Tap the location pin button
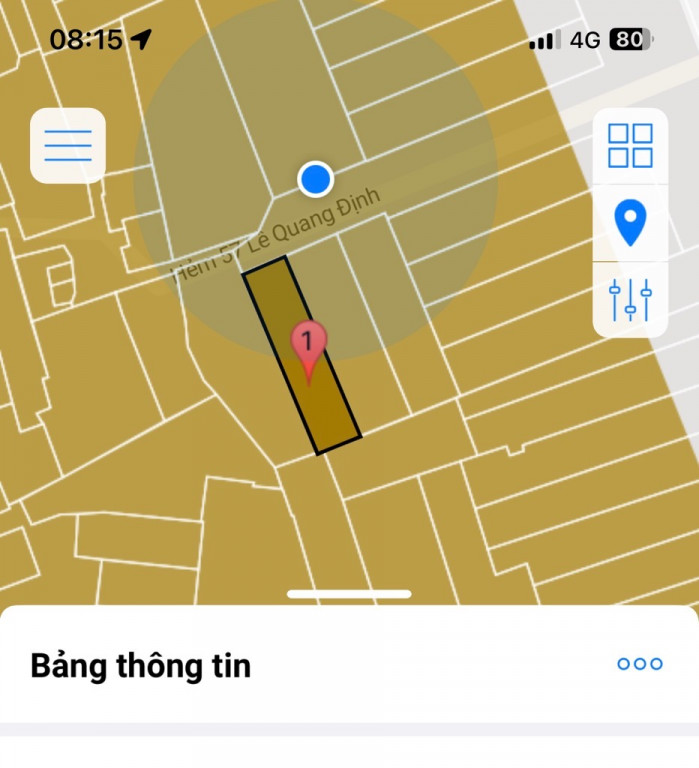699x768 pixels. point(630,223)
